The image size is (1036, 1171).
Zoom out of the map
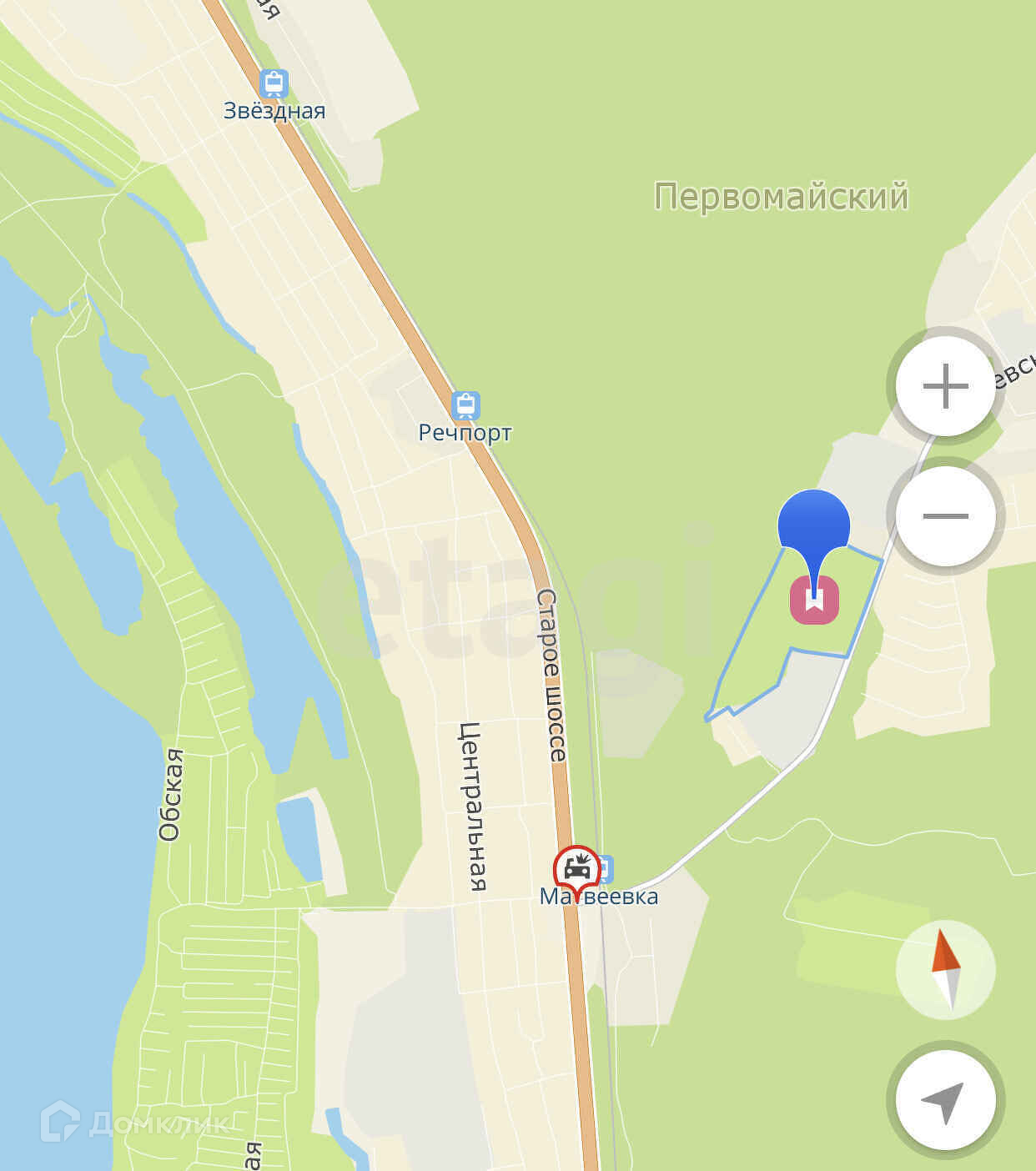pos(945,516)
